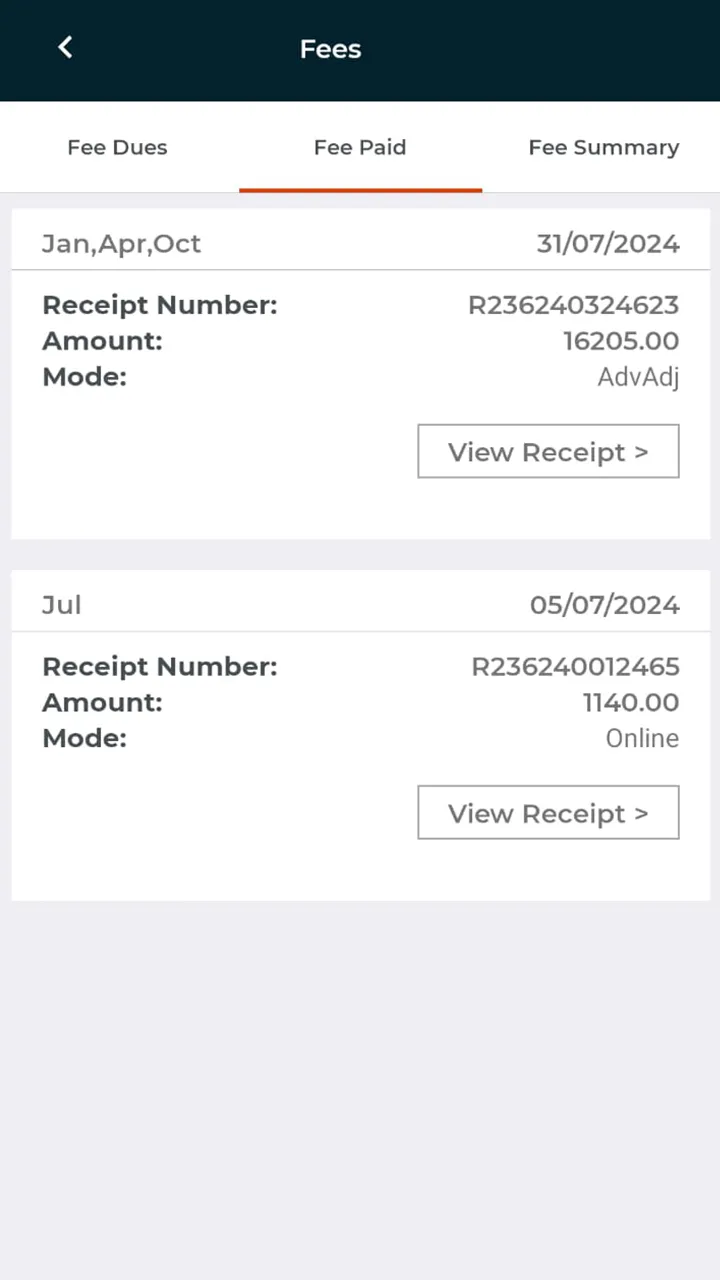Click the chevron inside the Jul View Receipt button

pos(640,812)
